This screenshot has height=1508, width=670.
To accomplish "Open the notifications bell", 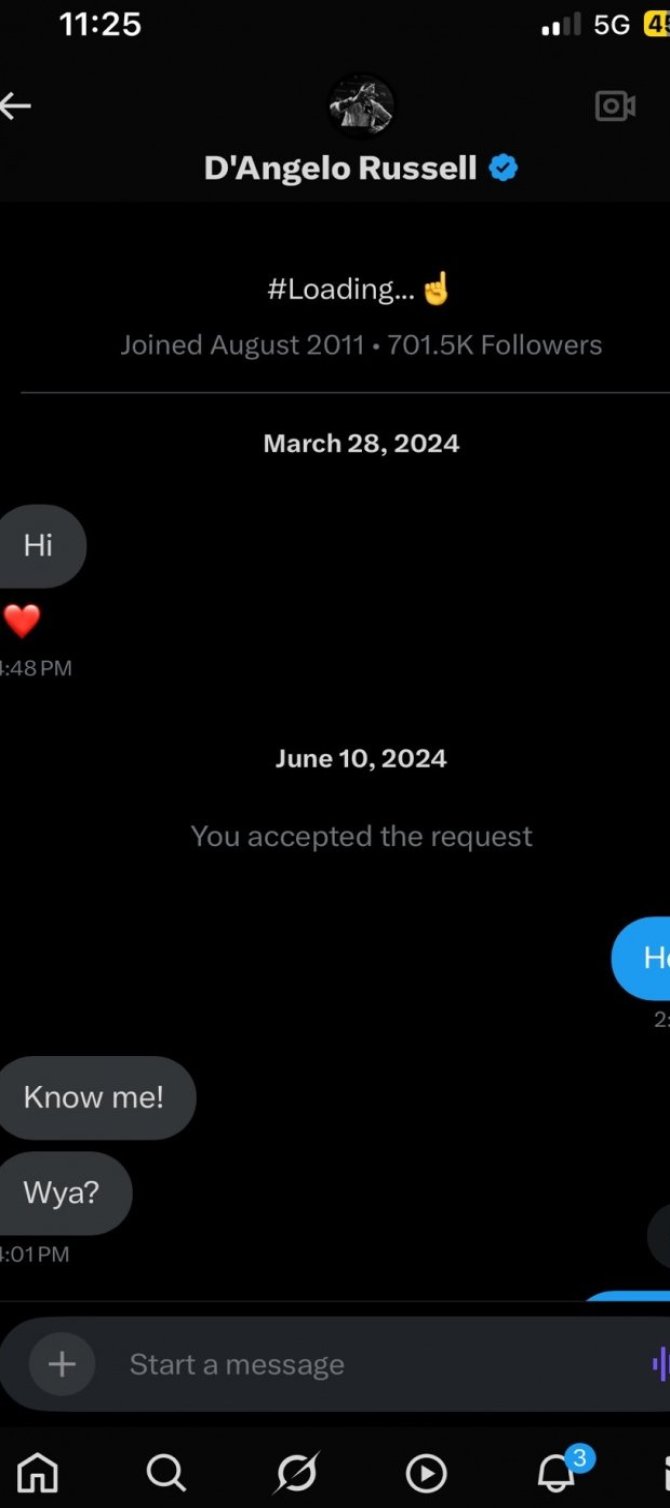I will pos(558,1472).
